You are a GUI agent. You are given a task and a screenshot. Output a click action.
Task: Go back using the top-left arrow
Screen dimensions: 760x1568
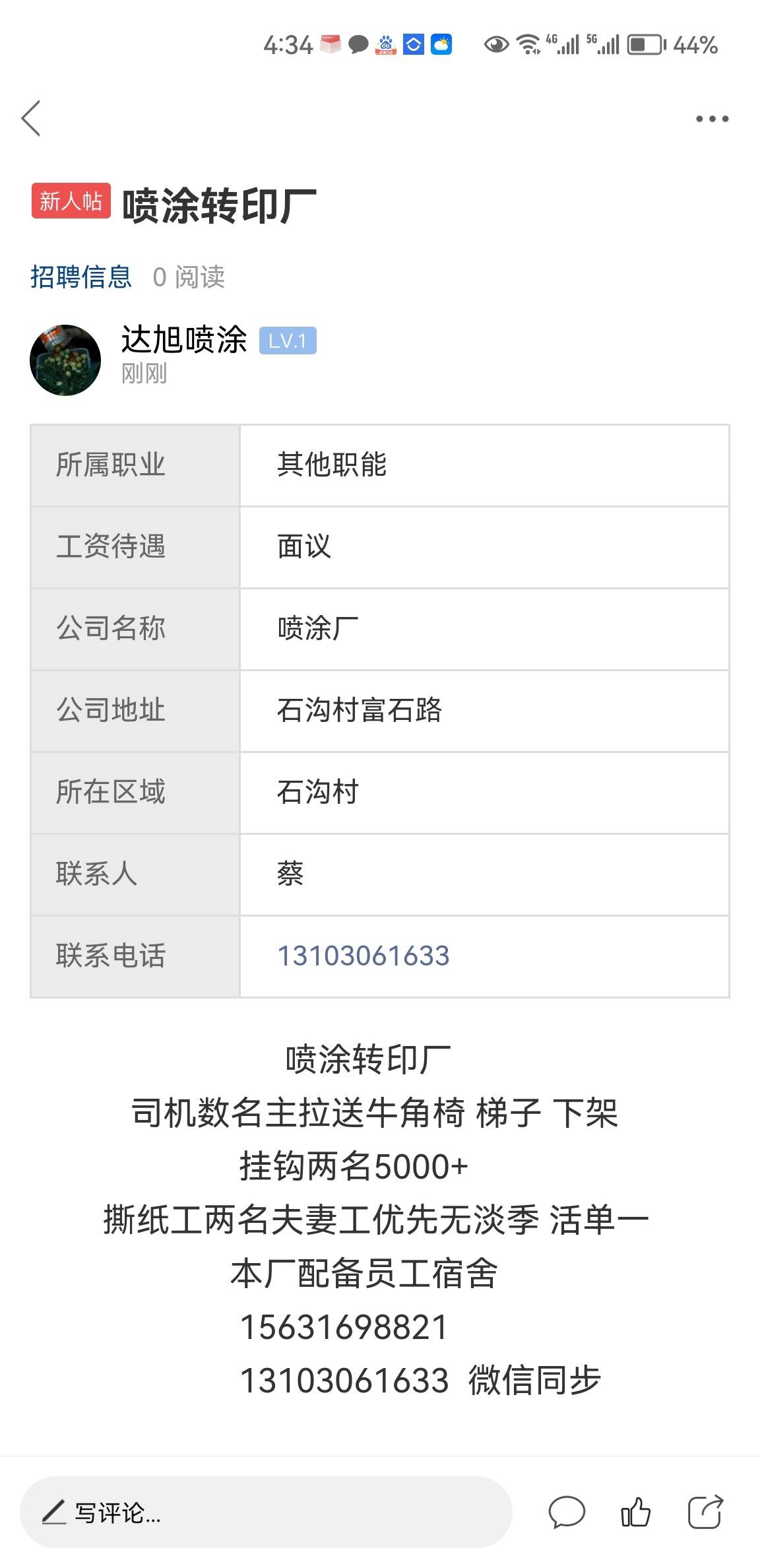[x=31, y=119]
